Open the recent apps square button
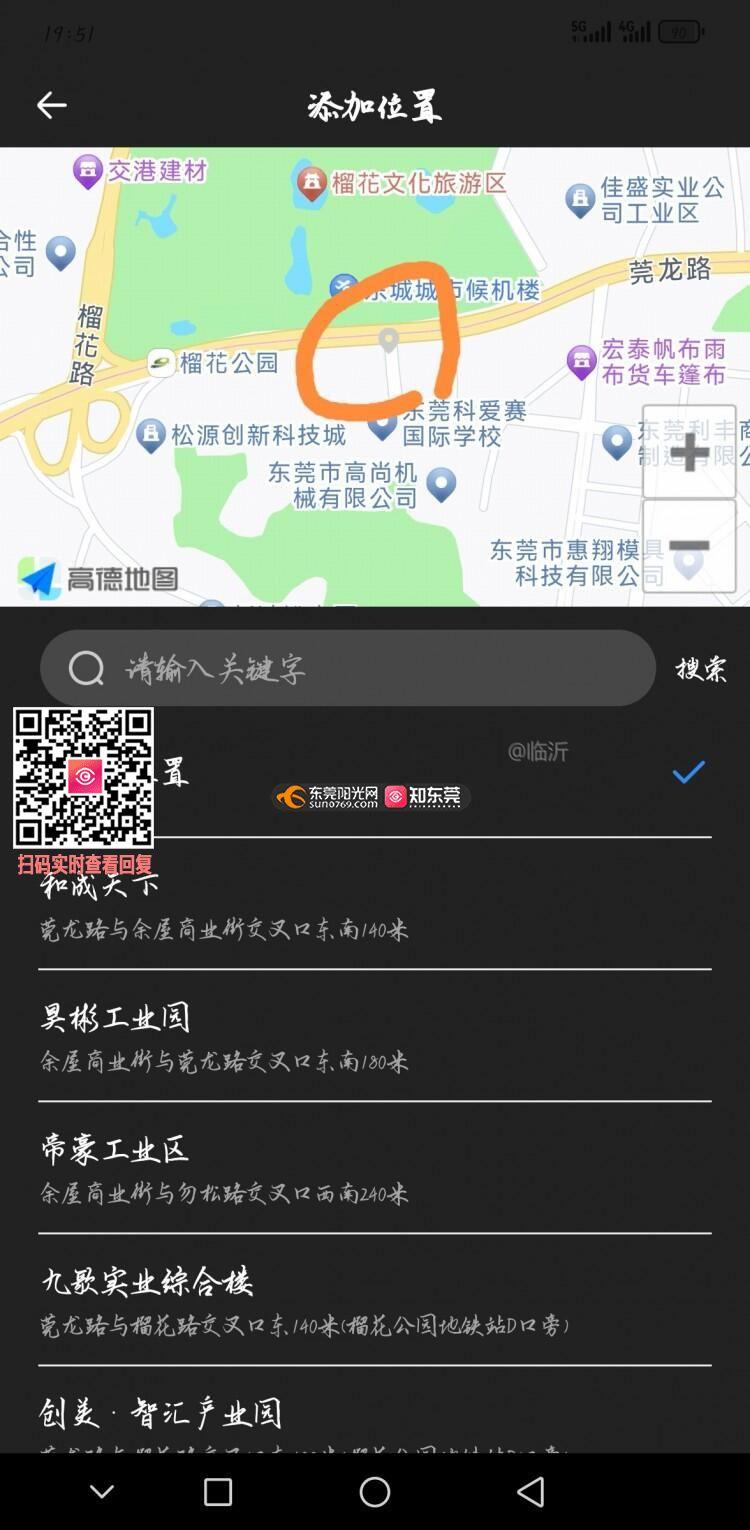The image size is (750, 1530). (x=218, y=1492)
